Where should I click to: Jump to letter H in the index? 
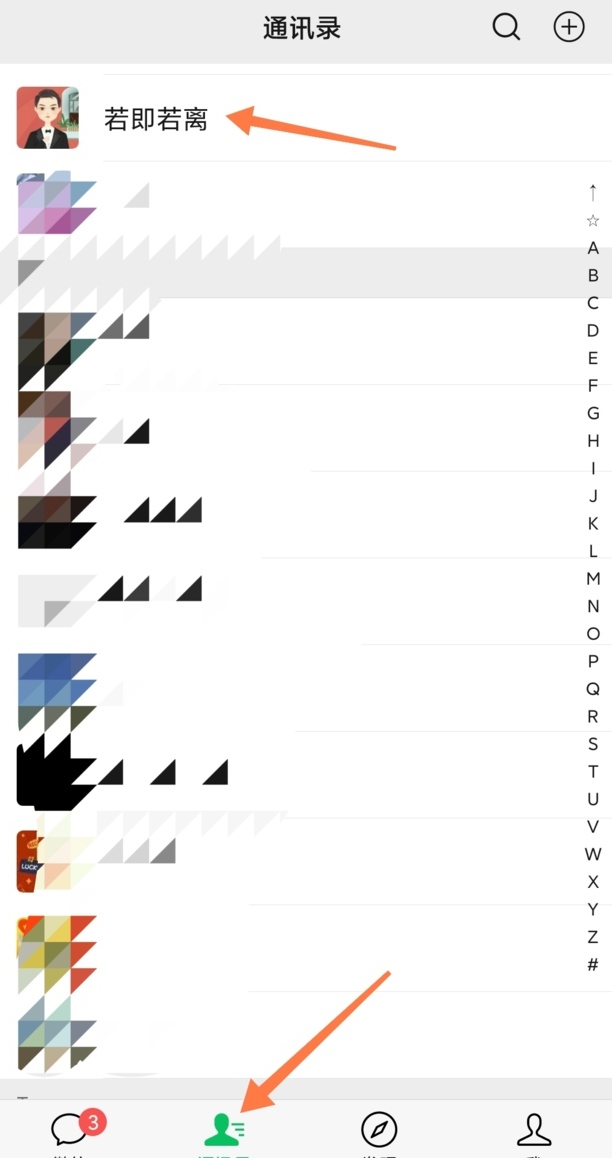click(x=593, y=441)
